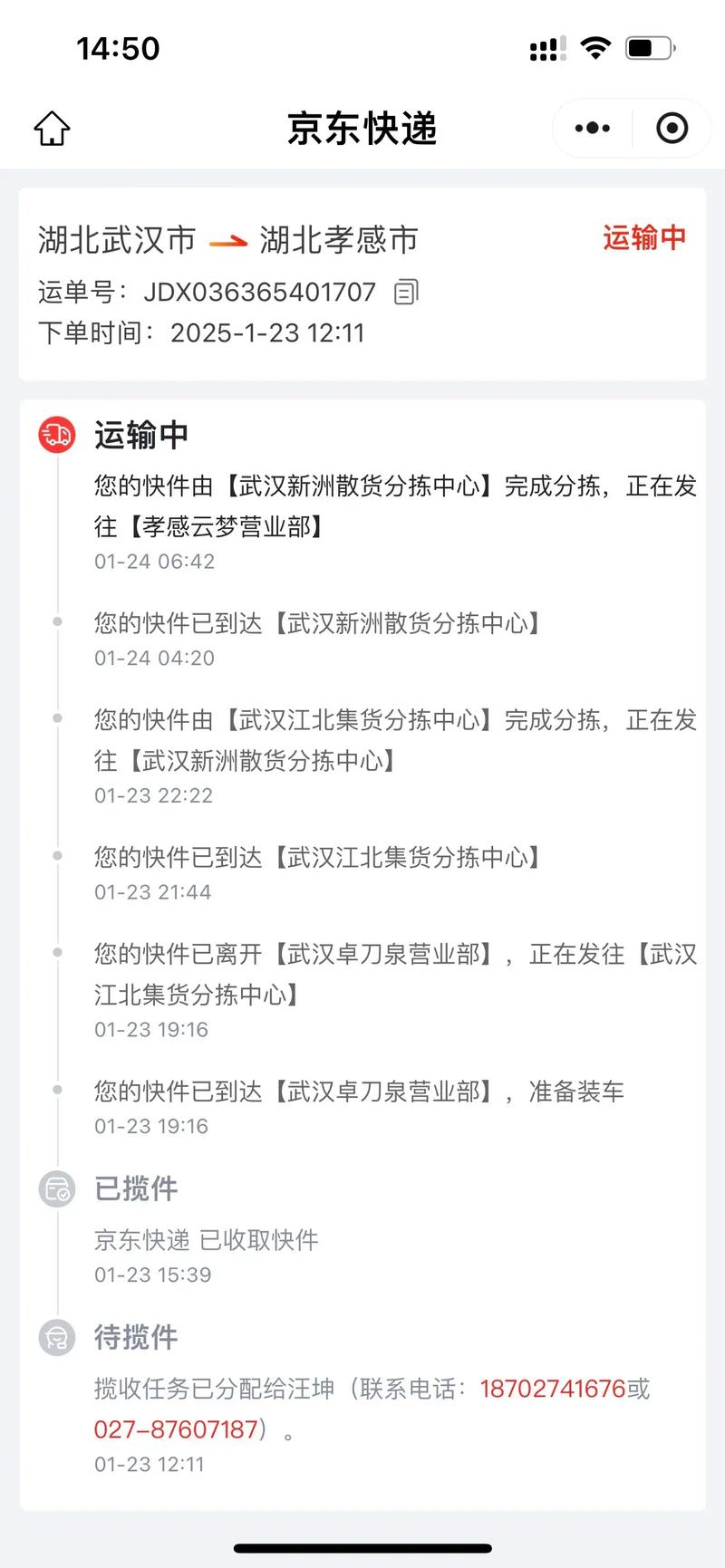
Task: Expand the 运输中 tracking section header
Action: [139, 435]
